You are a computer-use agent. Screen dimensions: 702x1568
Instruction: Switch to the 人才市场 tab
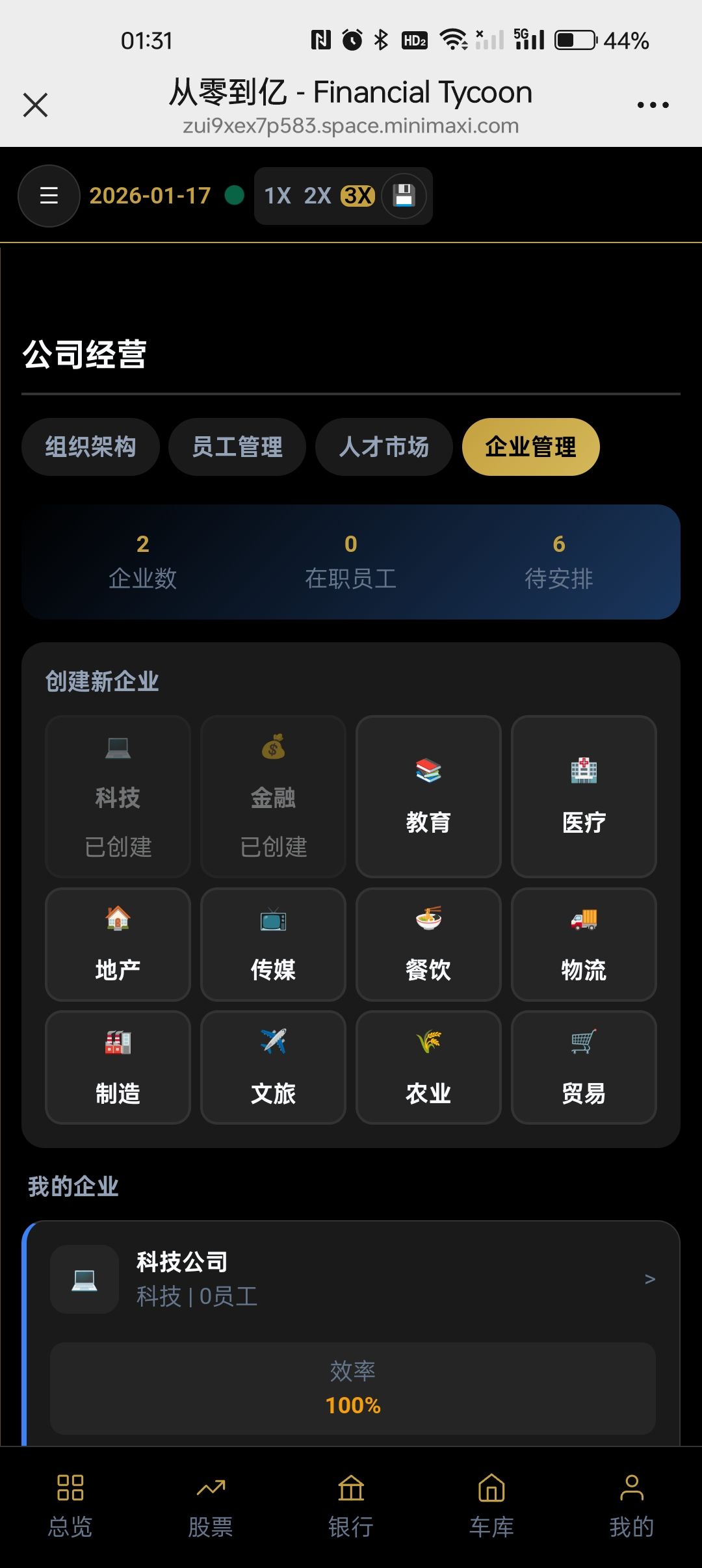(x=383, y=447)
